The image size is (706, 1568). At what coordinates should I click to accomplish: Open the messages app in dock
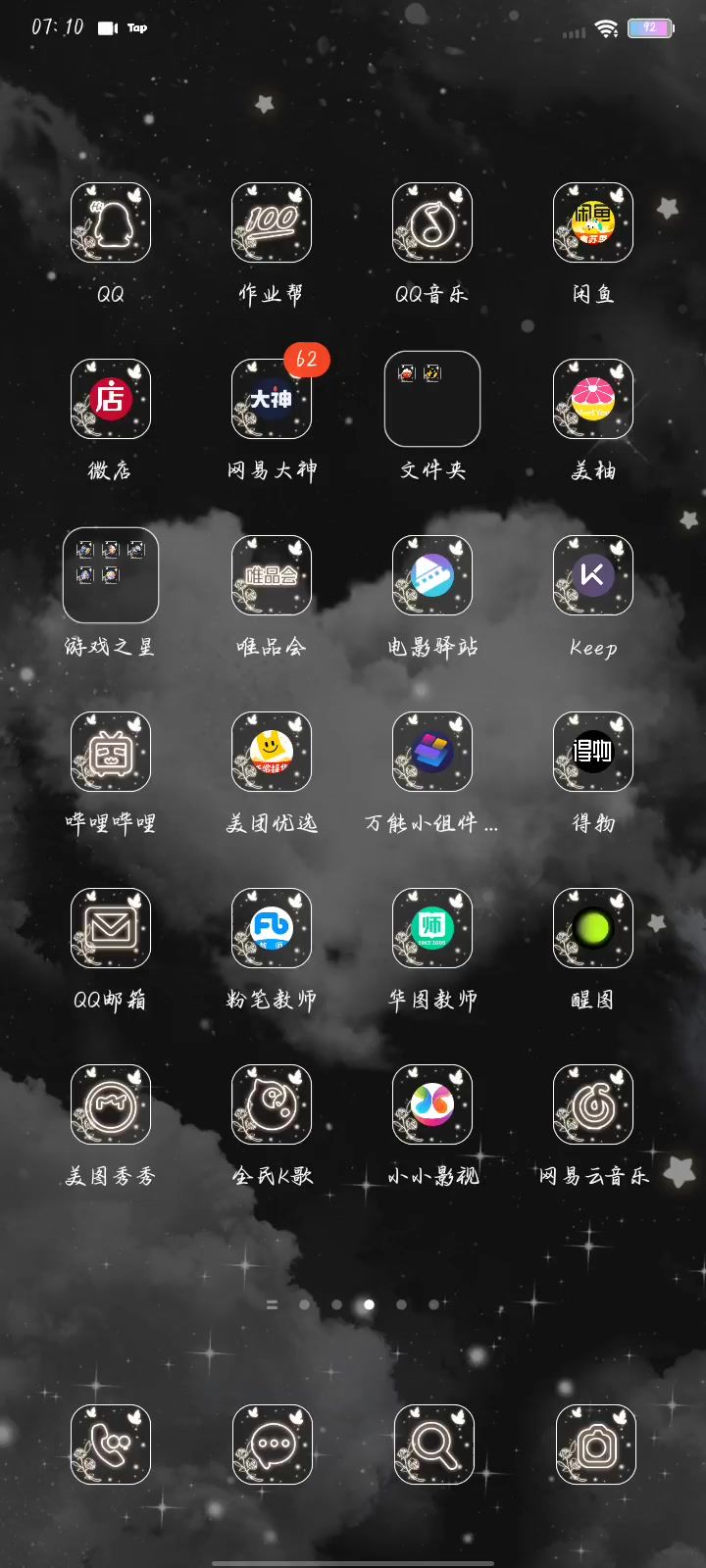click(x=273, y=1445)
